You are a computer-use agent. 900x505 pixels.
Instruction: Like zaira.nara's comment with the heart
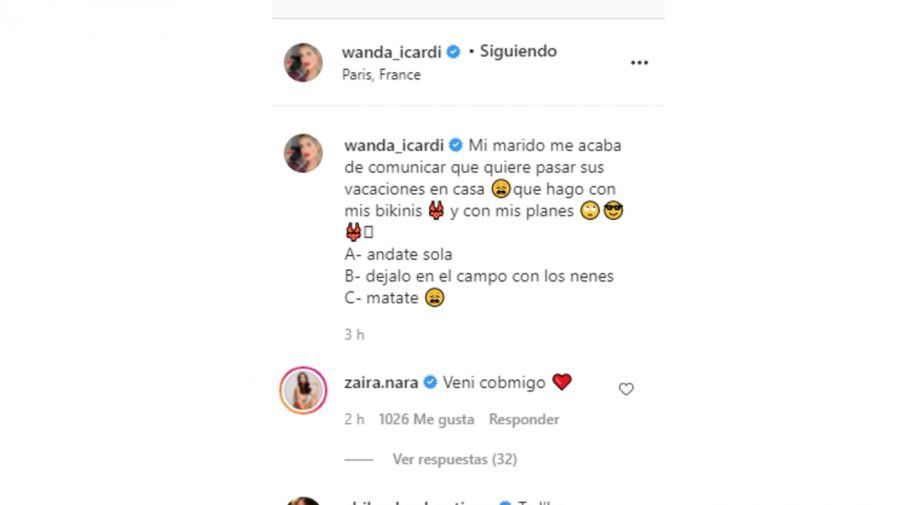point(626,389)
